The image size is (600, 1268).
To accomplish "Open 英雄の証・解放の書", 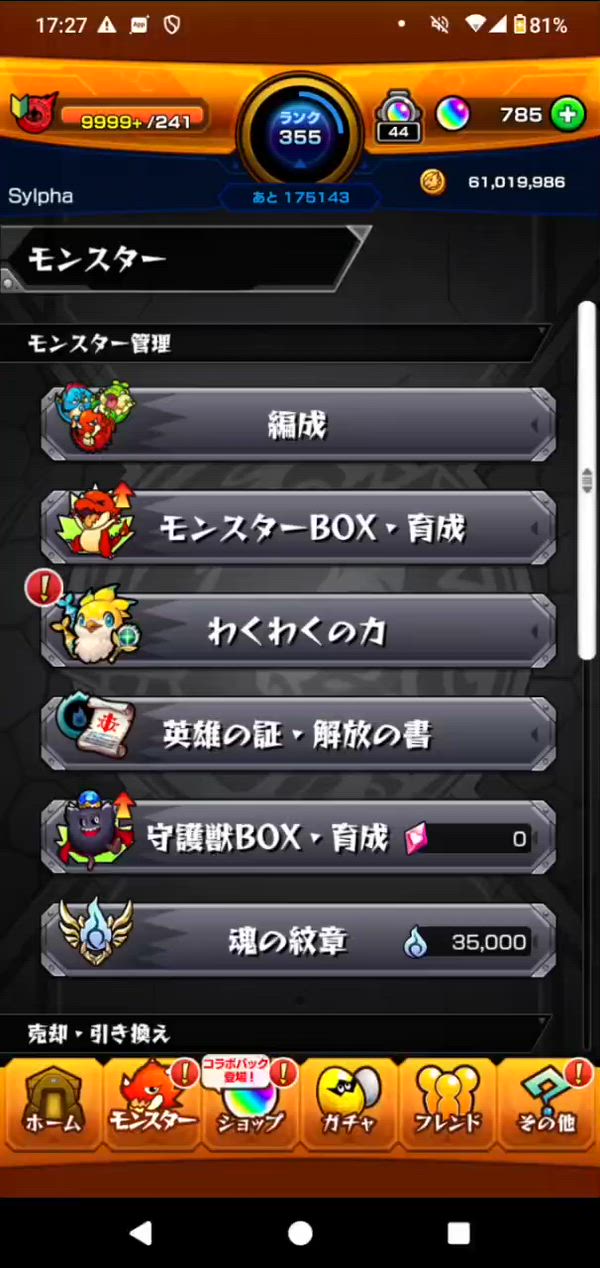I will [x=298, y=735].
